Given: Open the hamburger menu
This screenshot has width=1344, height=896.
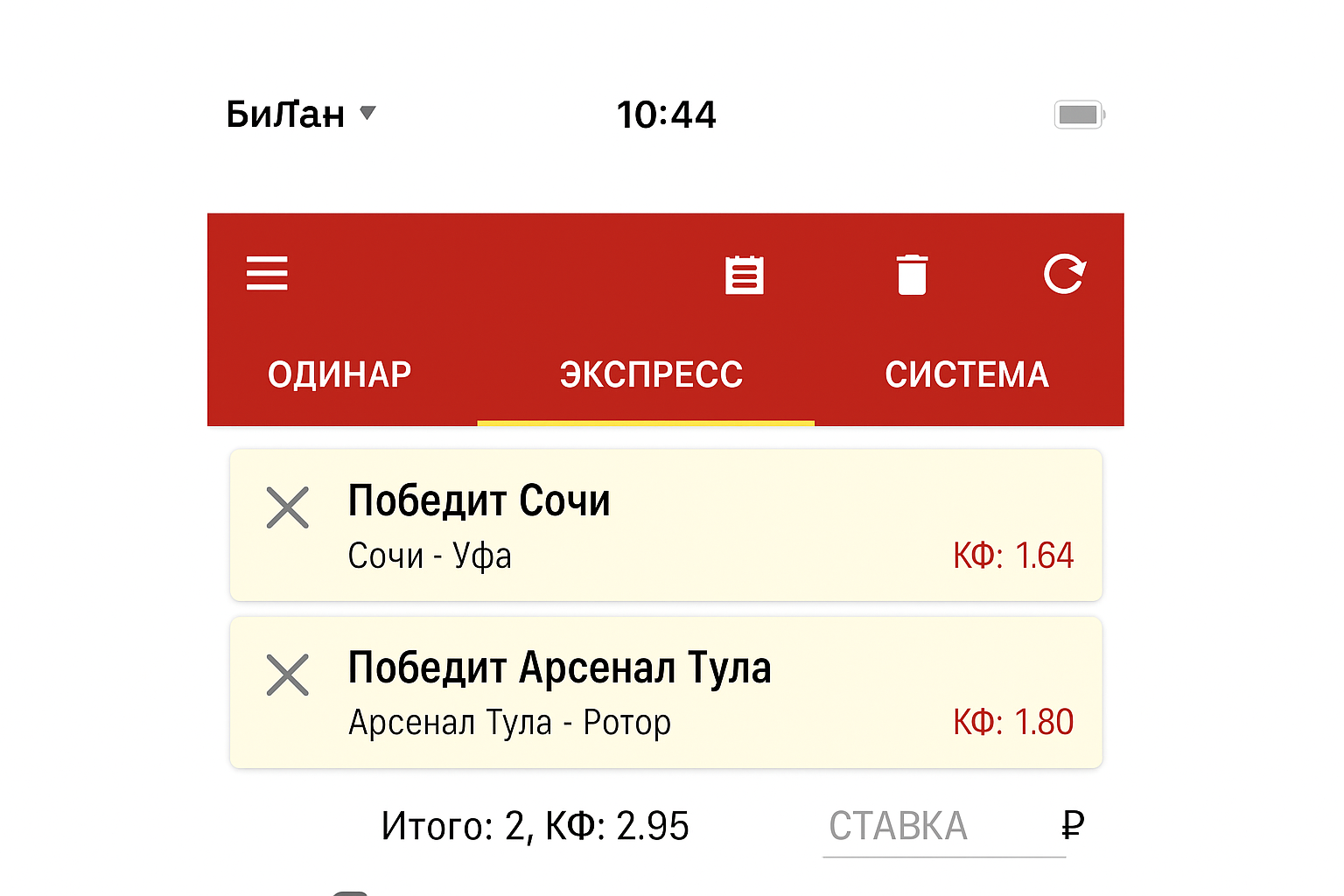Looking at the screenshot, I should (x=267, y=274).
